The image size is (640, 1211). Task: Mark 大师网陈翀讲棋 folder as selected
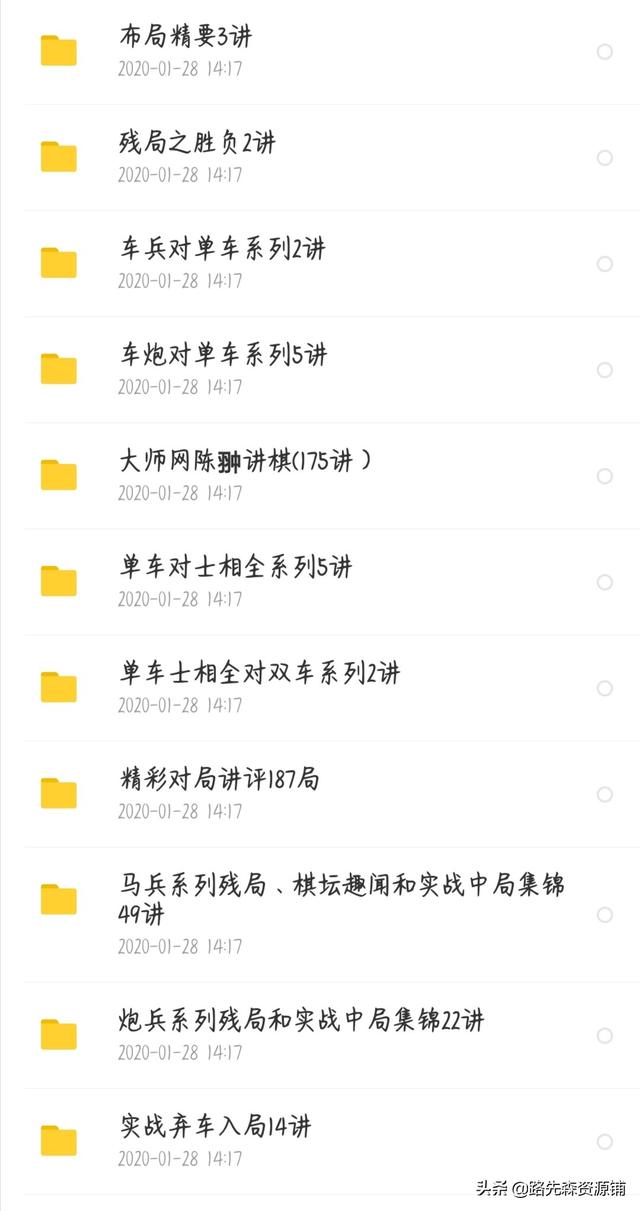[605, 476]
